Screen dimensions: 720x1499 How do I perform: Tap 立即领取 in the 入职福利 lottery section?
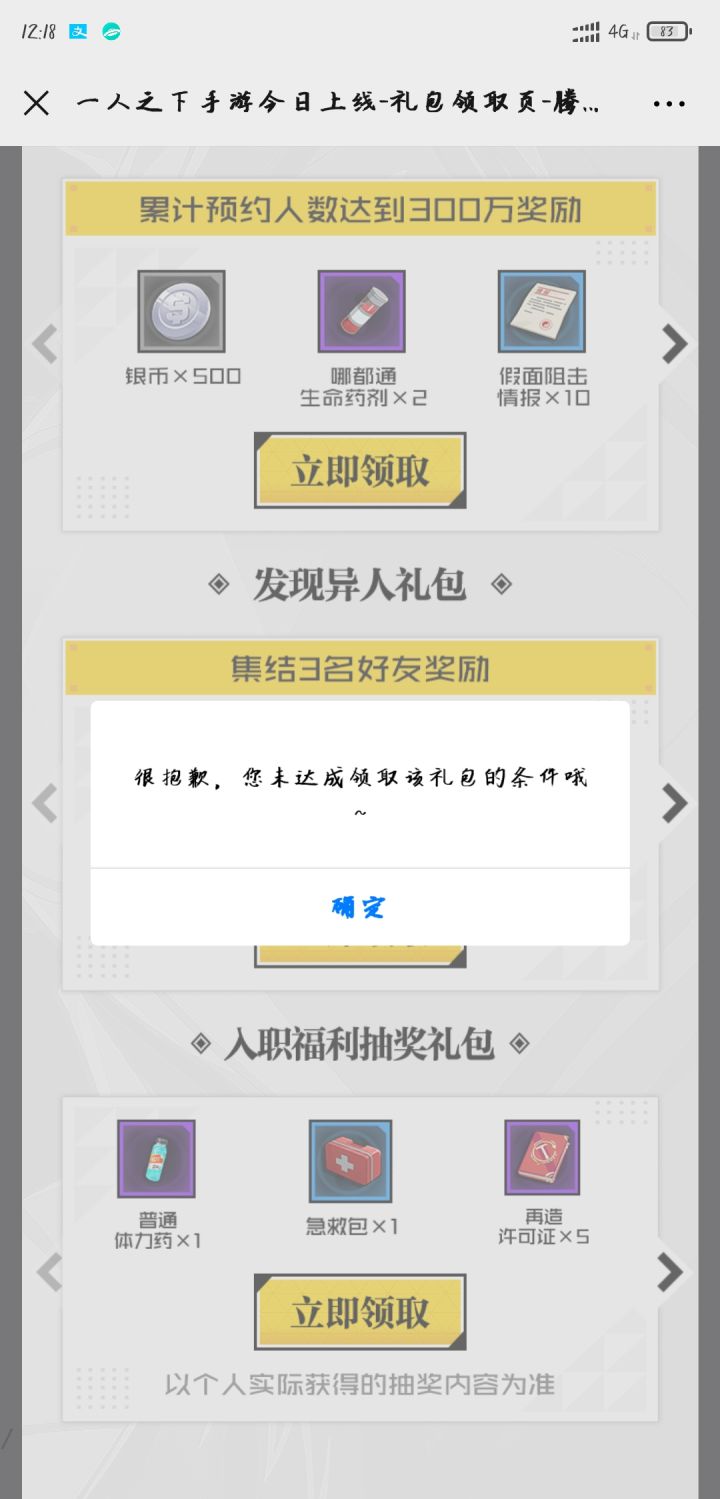pyautogui.click(x=360, y=1311)
